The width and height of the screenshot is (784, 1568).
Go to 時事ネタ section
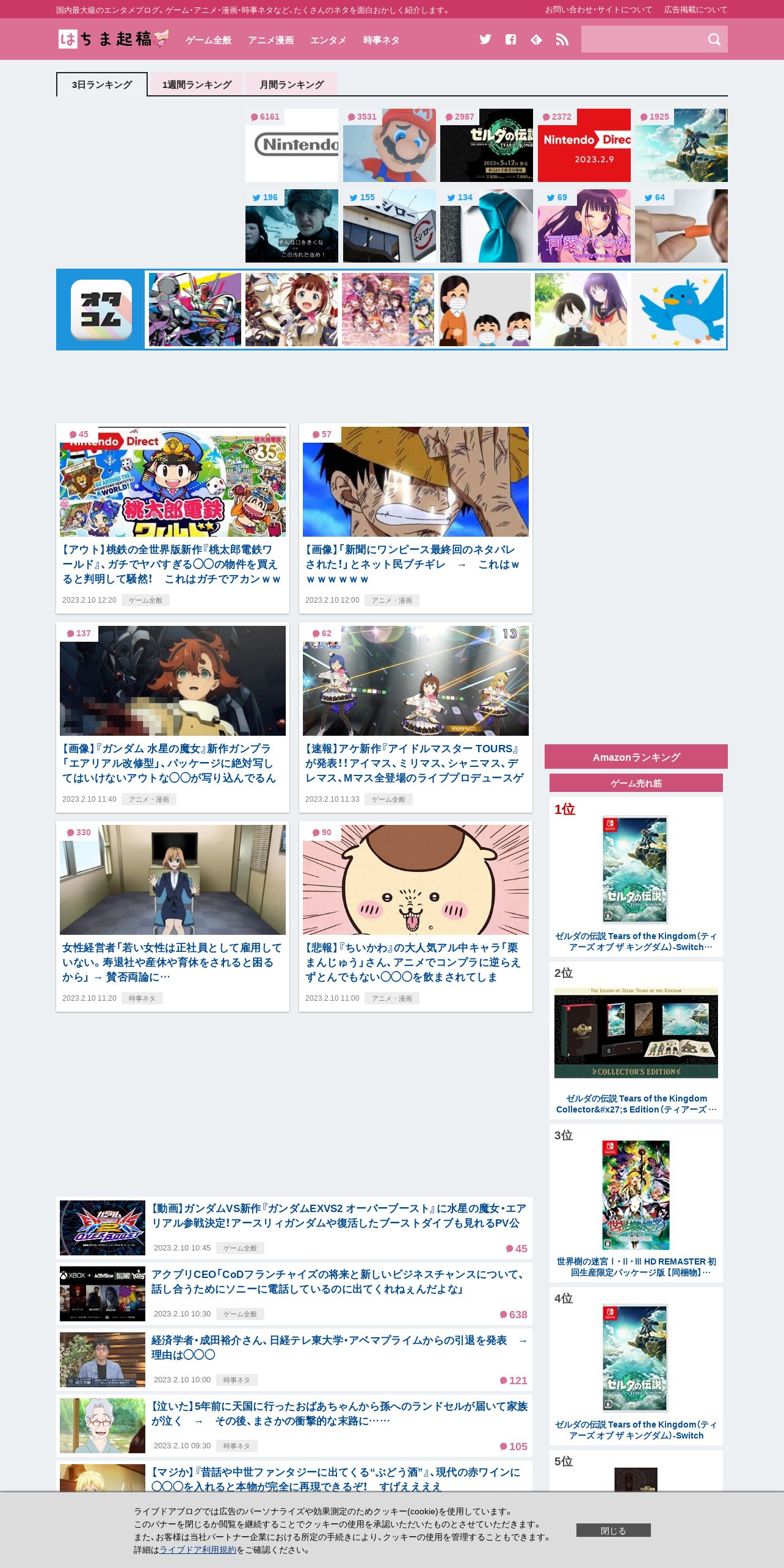(x=381, y=40)
